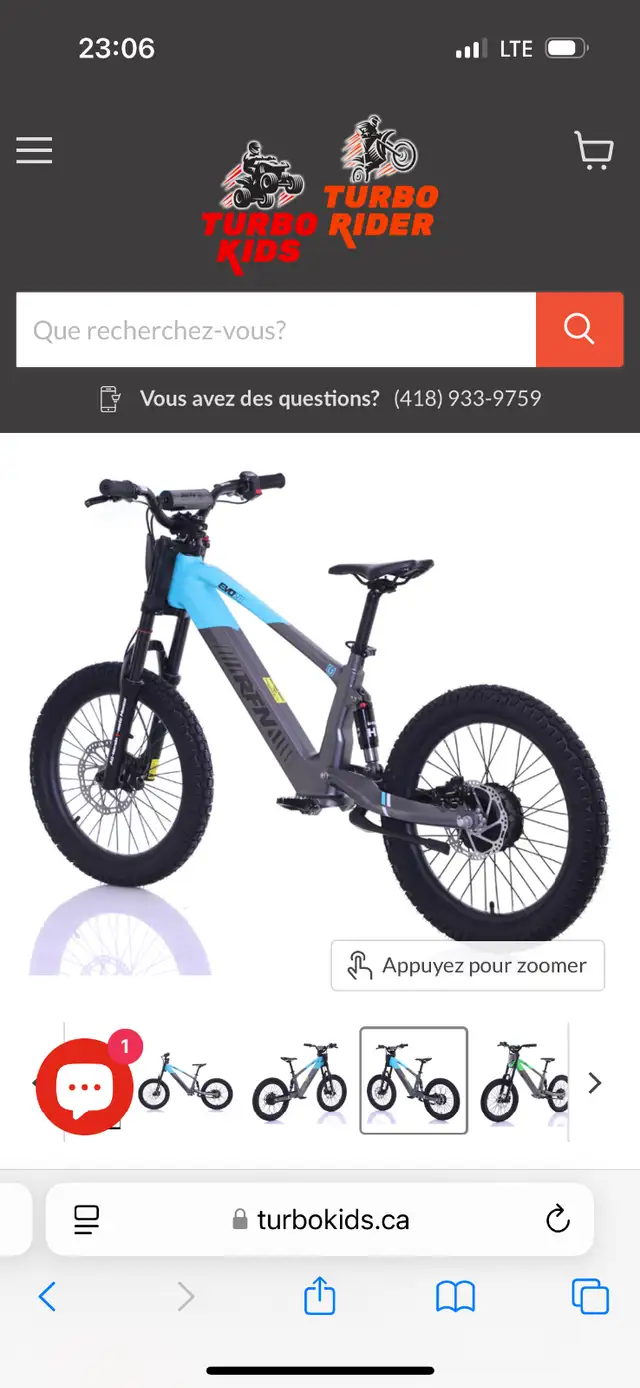Viewport: 640px width, 1388px height.
Task: Share this page
Action: pyautogui.click(x=319, y=1296)
